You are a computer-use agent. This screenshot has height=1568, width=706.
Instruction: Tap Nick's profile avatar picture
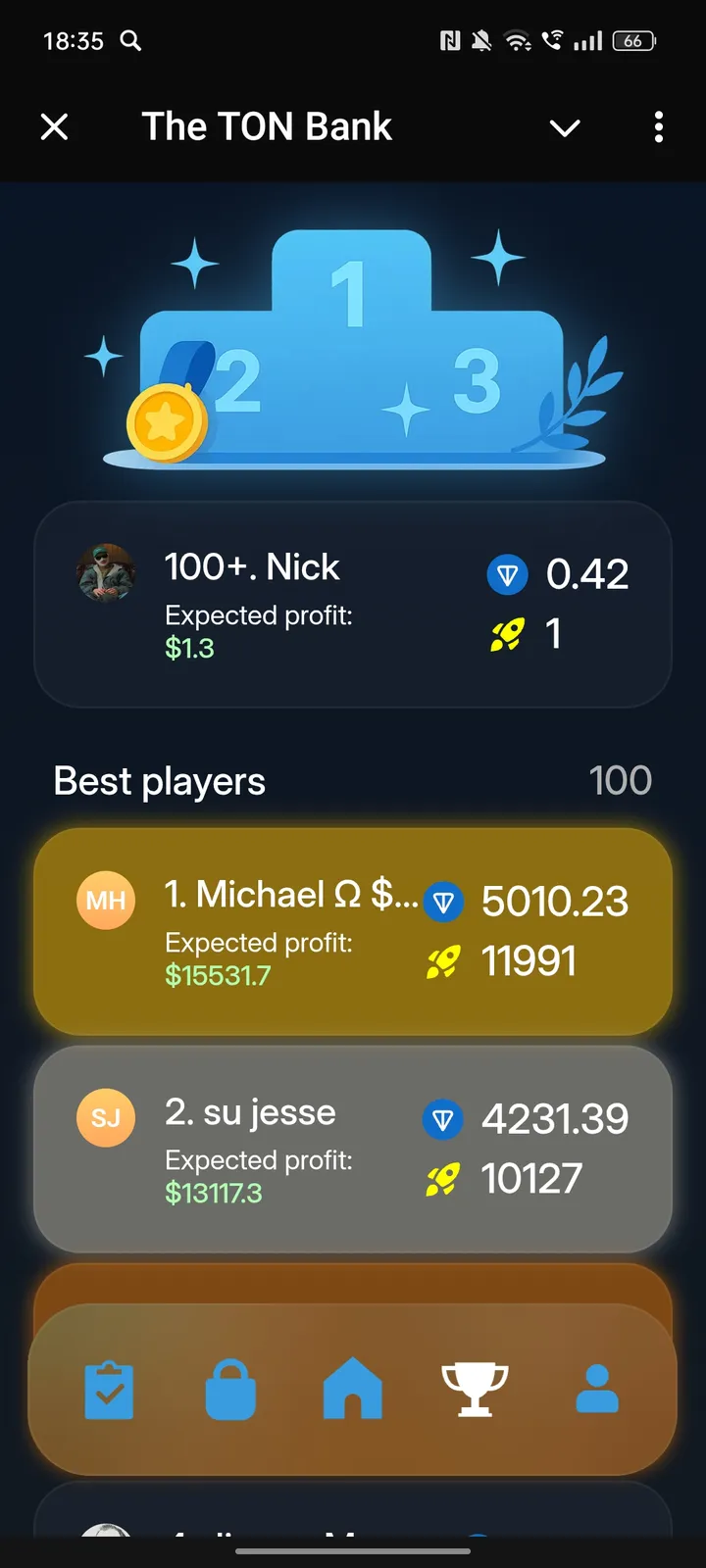point(107,574)
